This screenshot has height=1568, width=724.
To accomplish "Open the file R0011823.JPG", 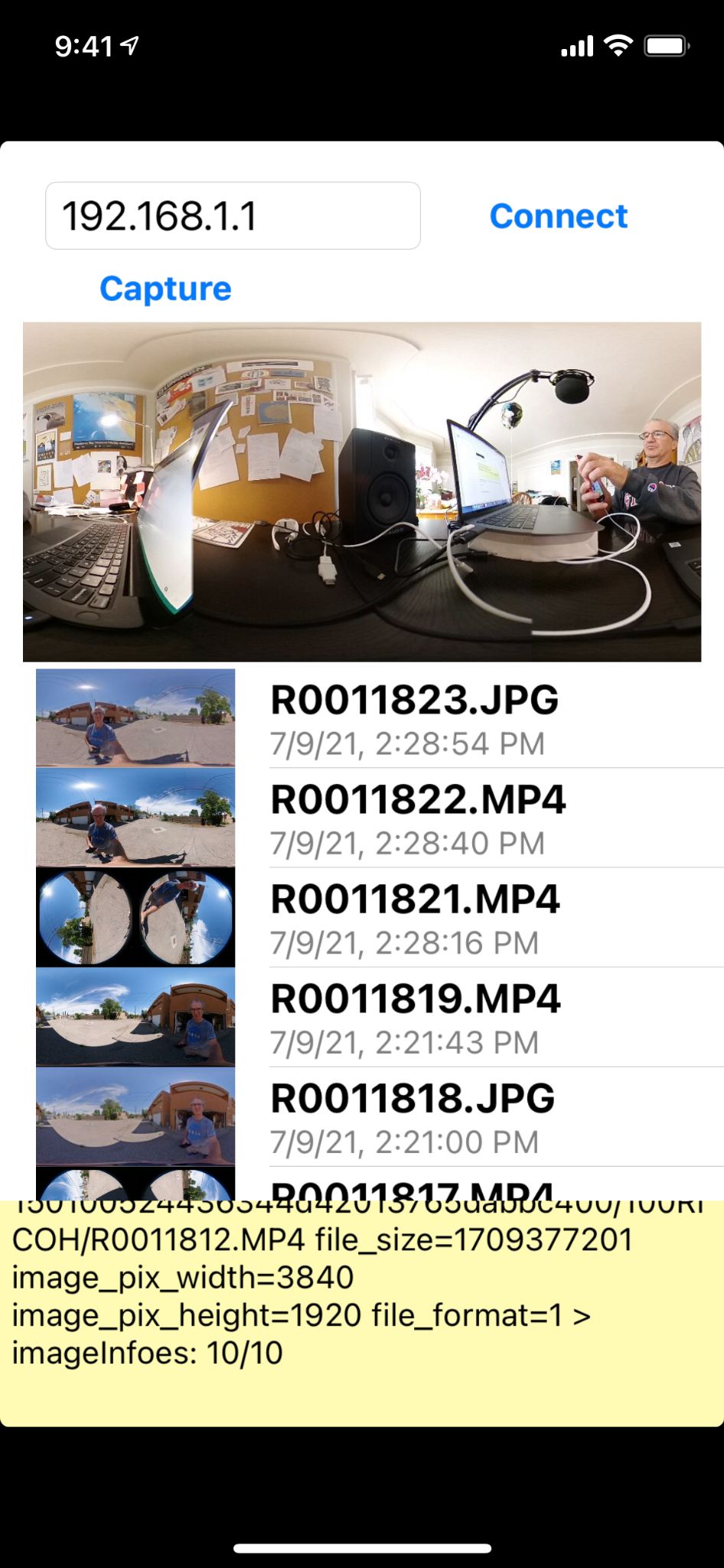I will coord(414,717).
